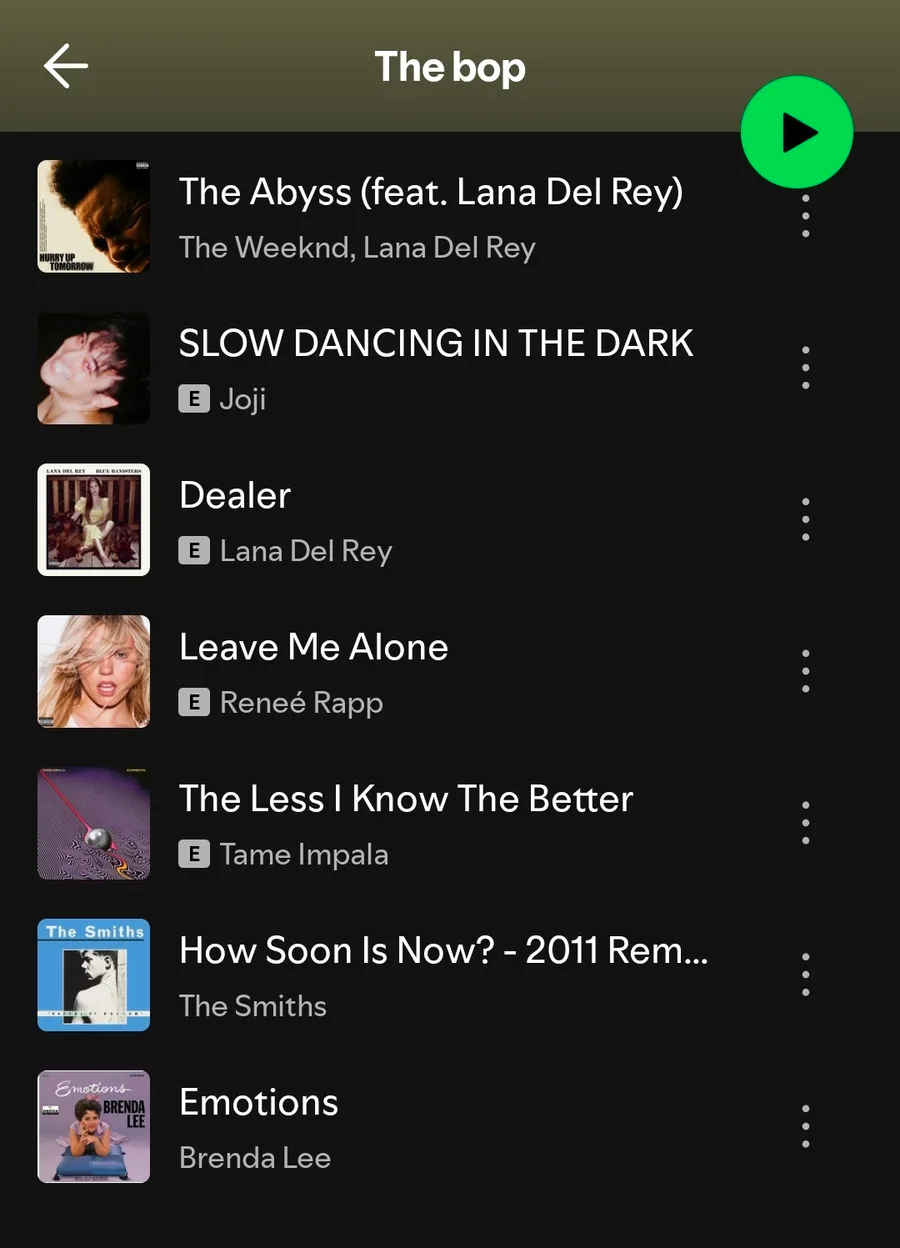Start playing The bop playlist
The width and height of the screenshot is (900, 1248).
pos(796,132)
